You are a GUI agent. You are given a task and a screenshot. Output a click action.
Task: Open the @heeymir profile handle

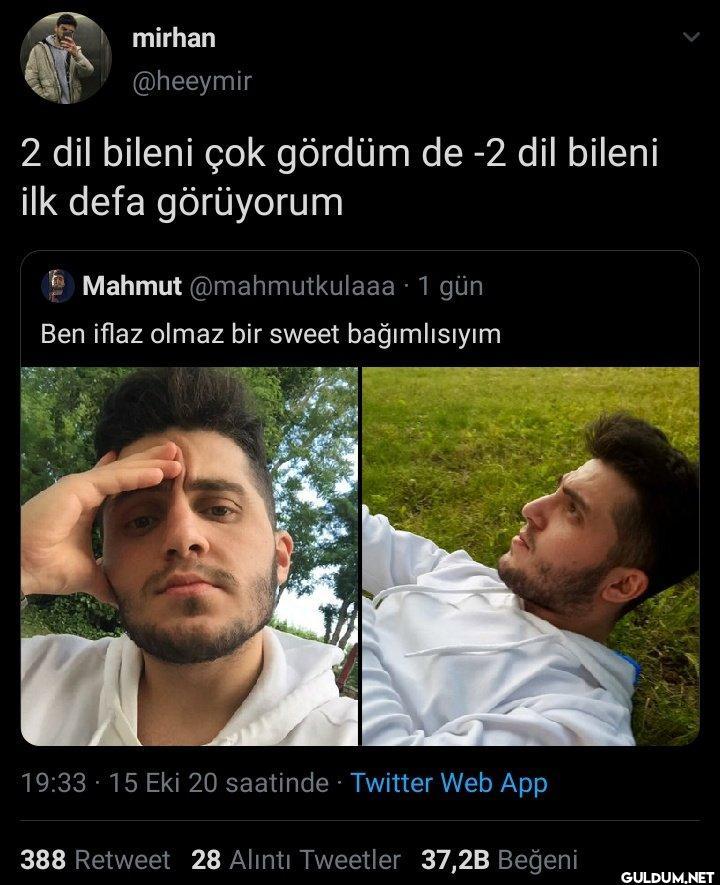click(x=191, y=80)
